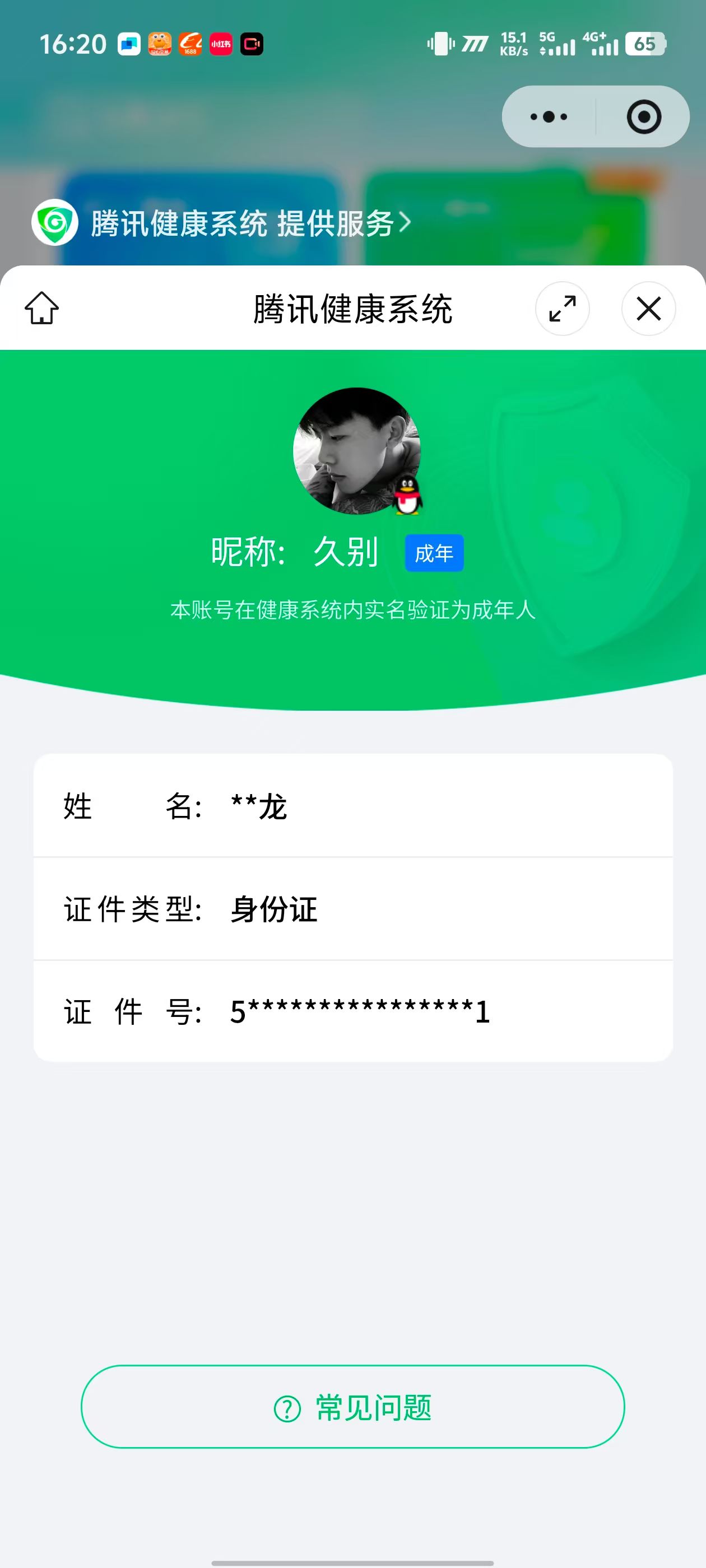Open 常见问题 help button

point(352,1408)
